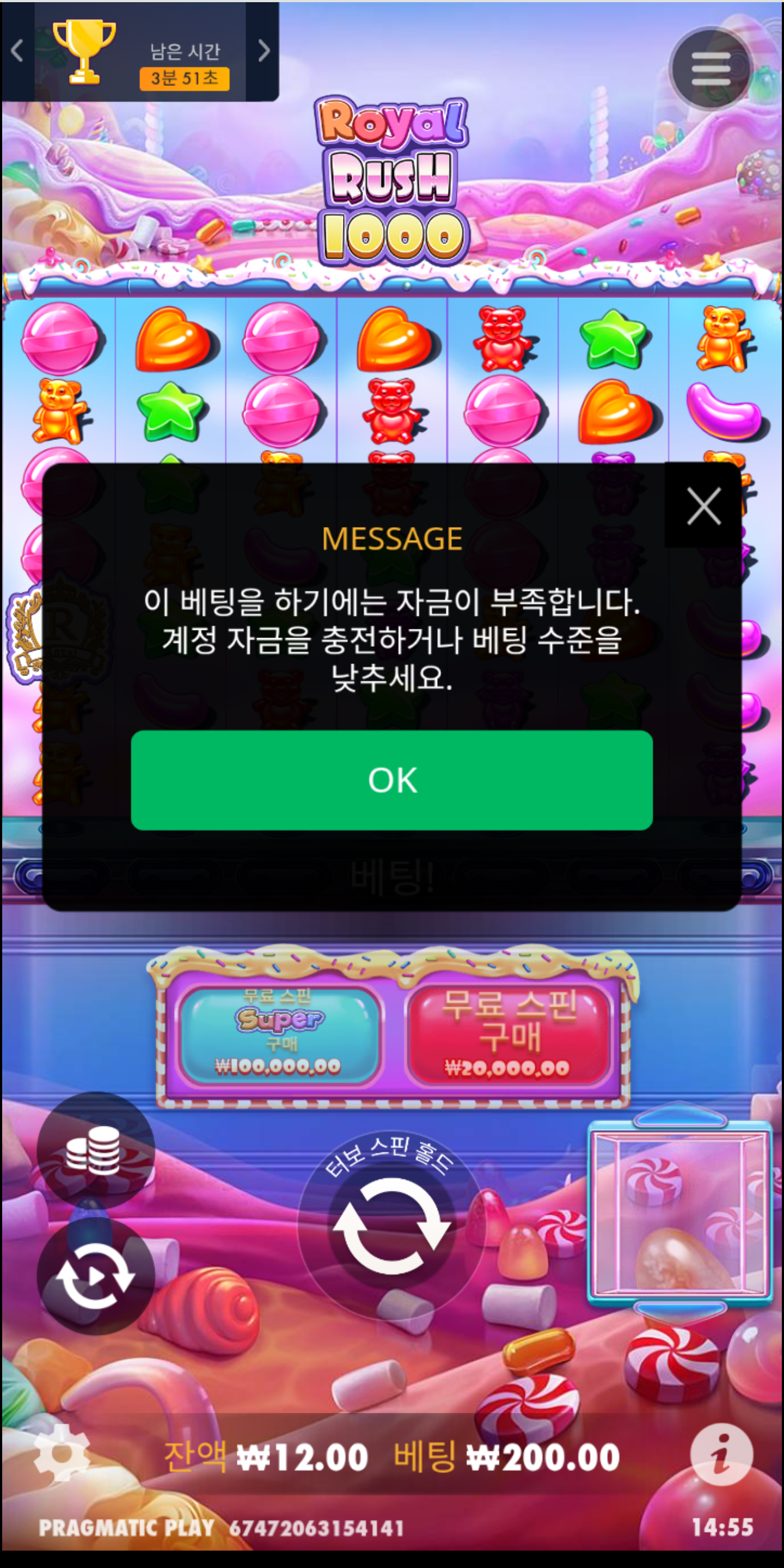
Task: Open the game information page
Action: coord(721,1455)
